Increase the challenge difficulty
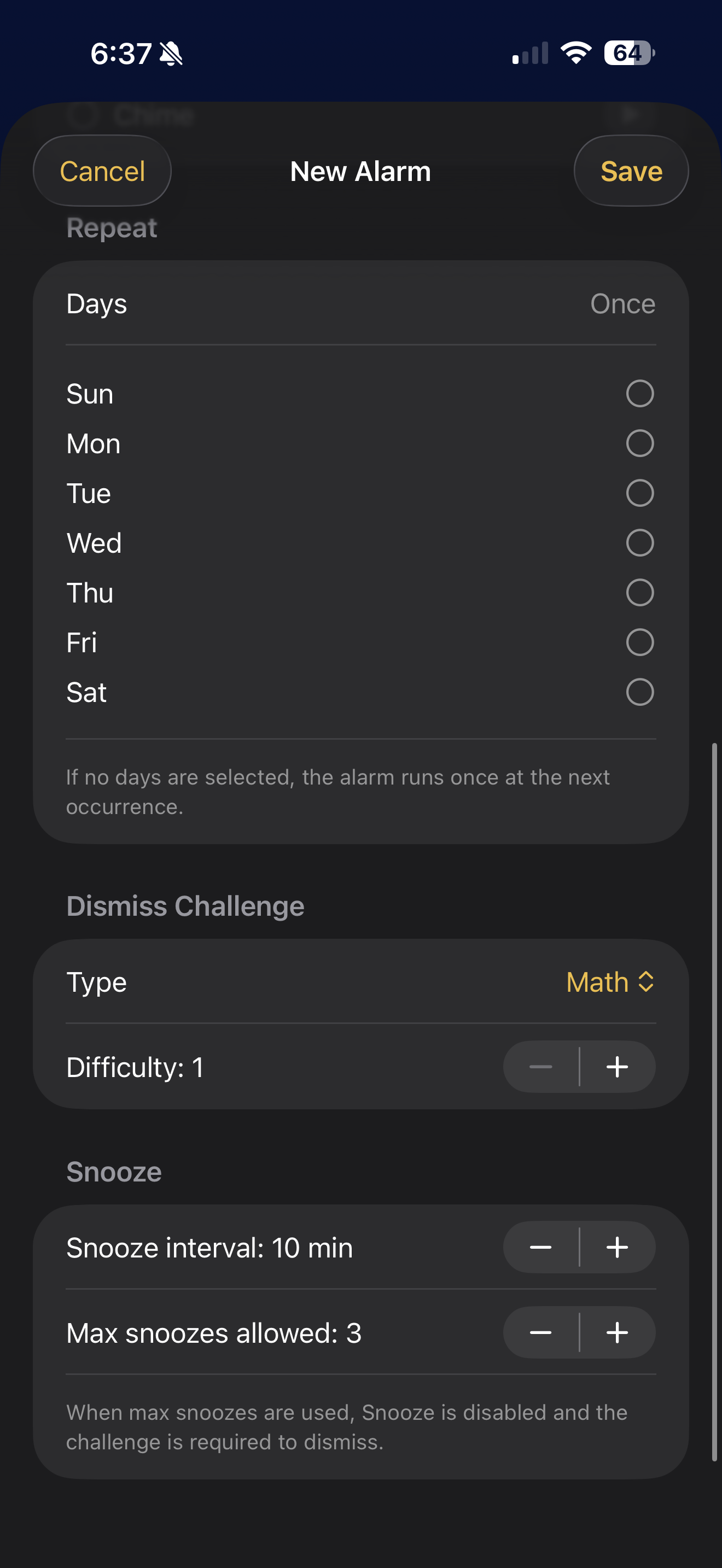The height and width of the screenshot is (1568, 722). click(616, 1067)
